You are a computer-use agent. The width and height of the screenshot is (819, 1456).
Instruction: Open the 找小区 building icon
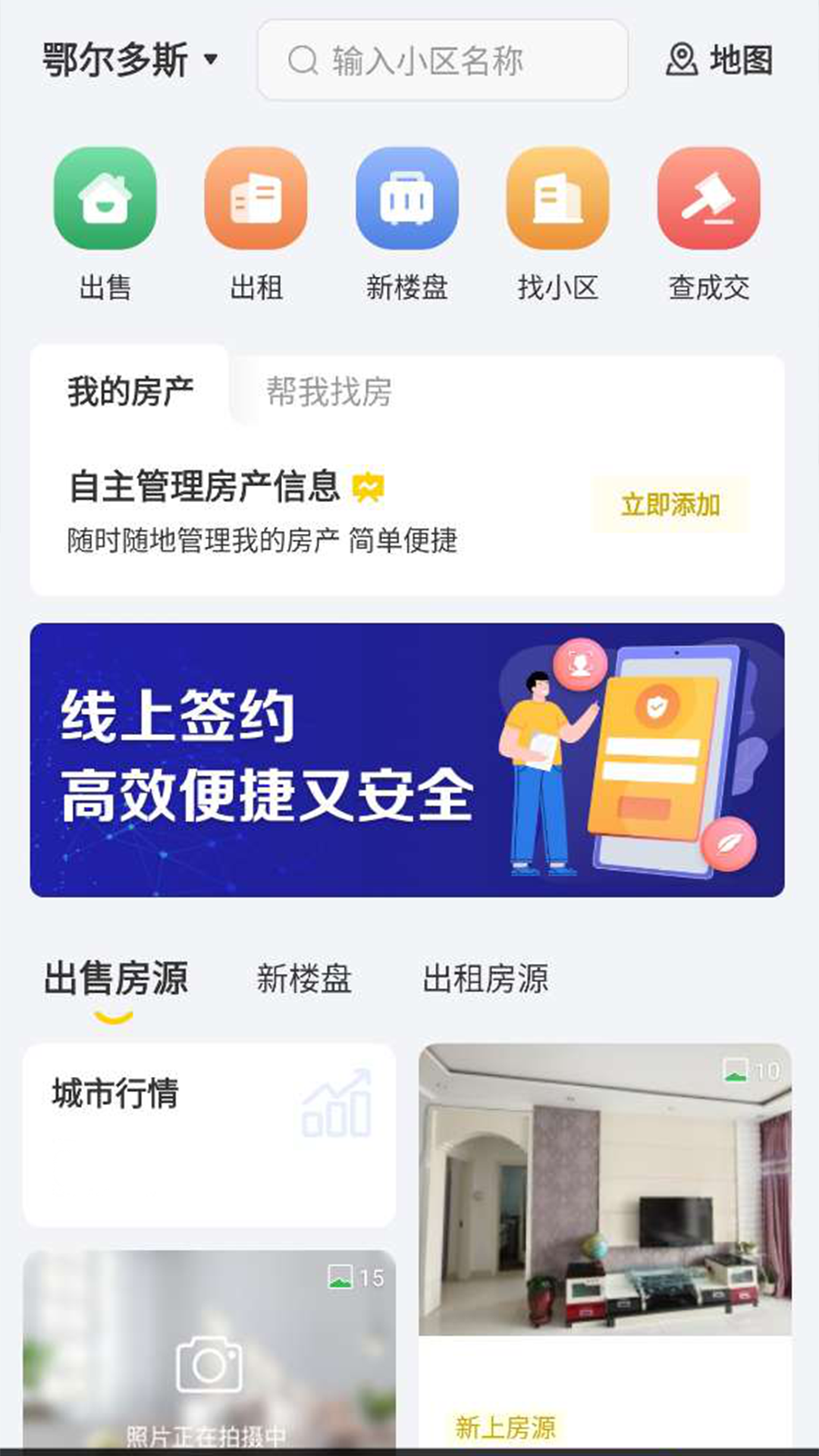coord(558,199)
